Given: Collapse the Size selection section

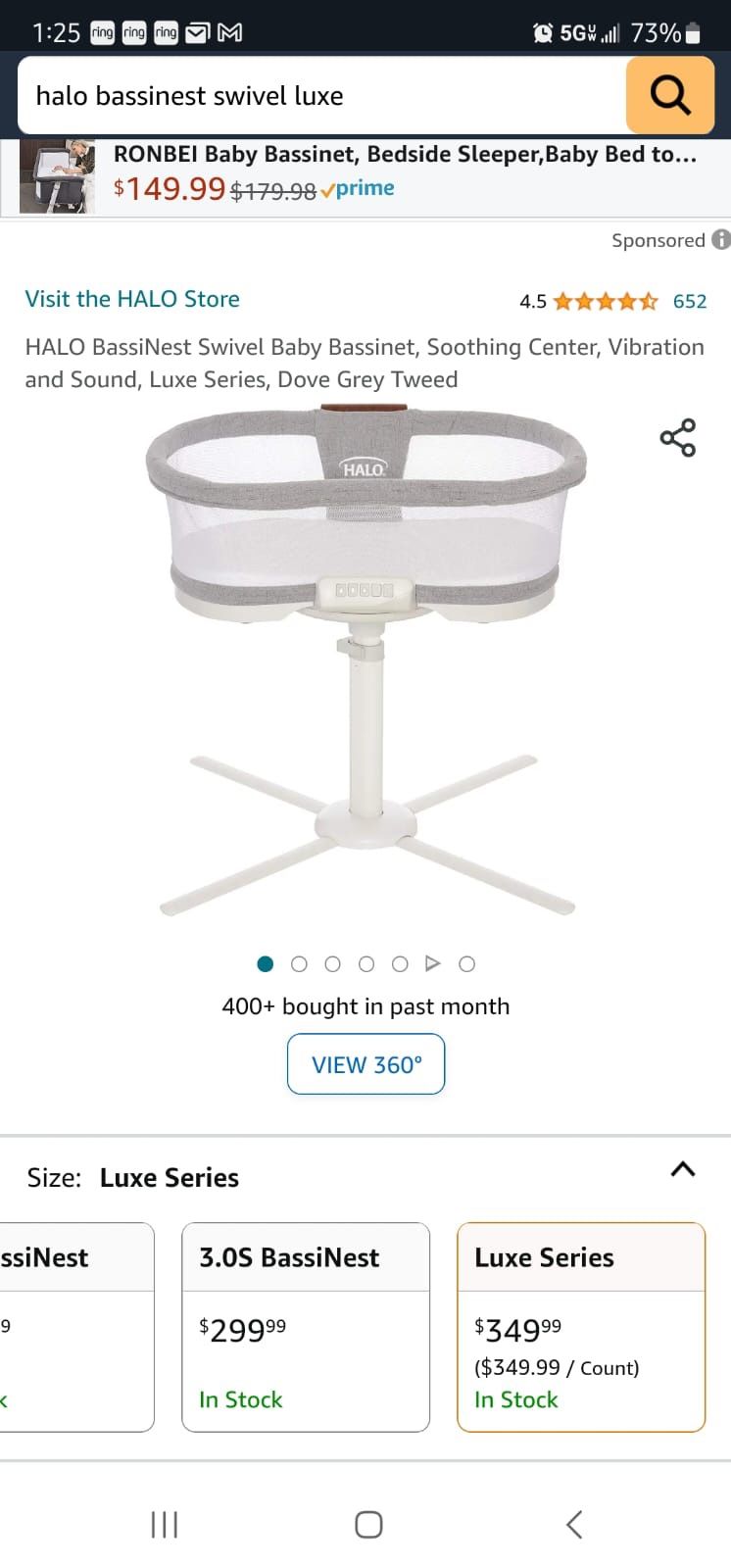Looking at the screenshot, I should [681, 1169].
